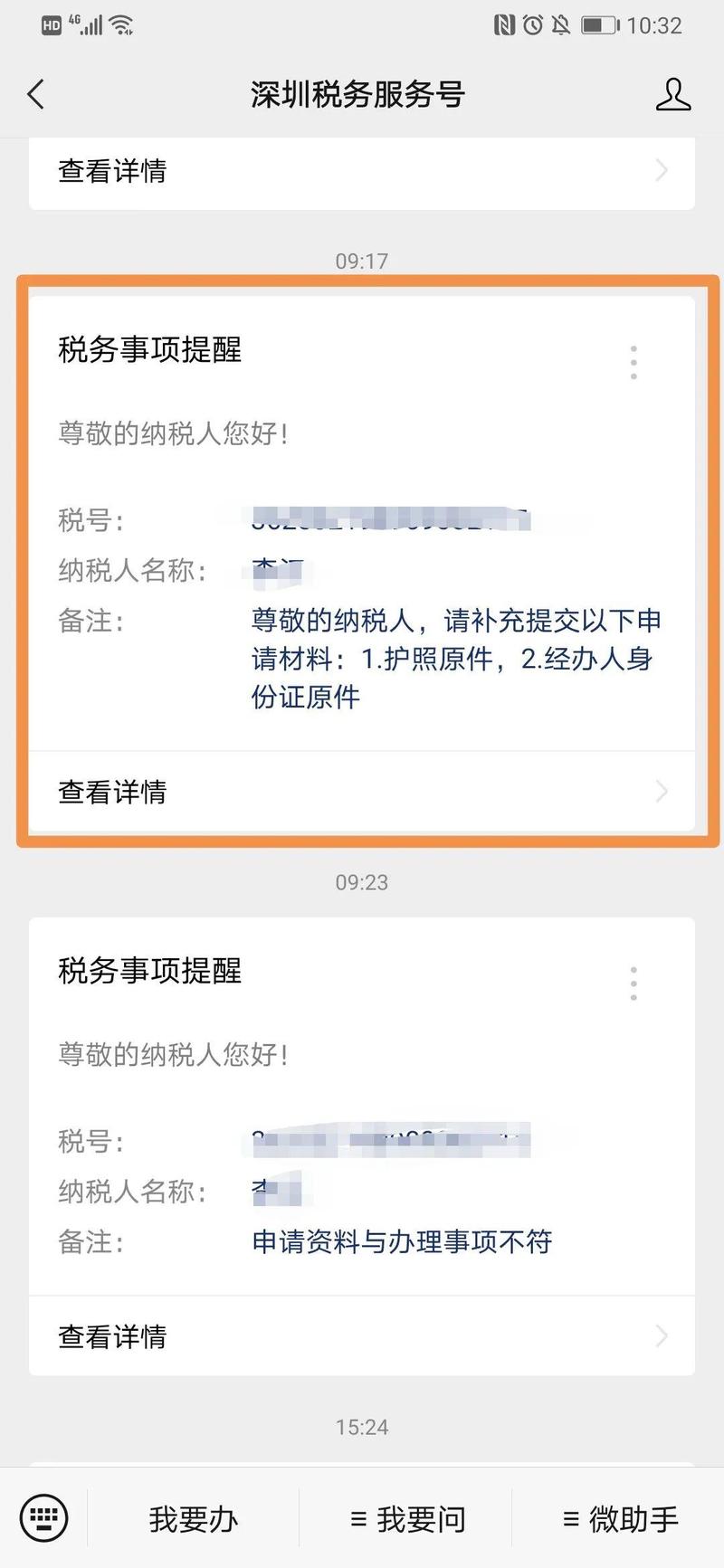724x1568 pixels.
Task: Go back from 深圳税务服务号 chat
Action: [x=36, y=94]
